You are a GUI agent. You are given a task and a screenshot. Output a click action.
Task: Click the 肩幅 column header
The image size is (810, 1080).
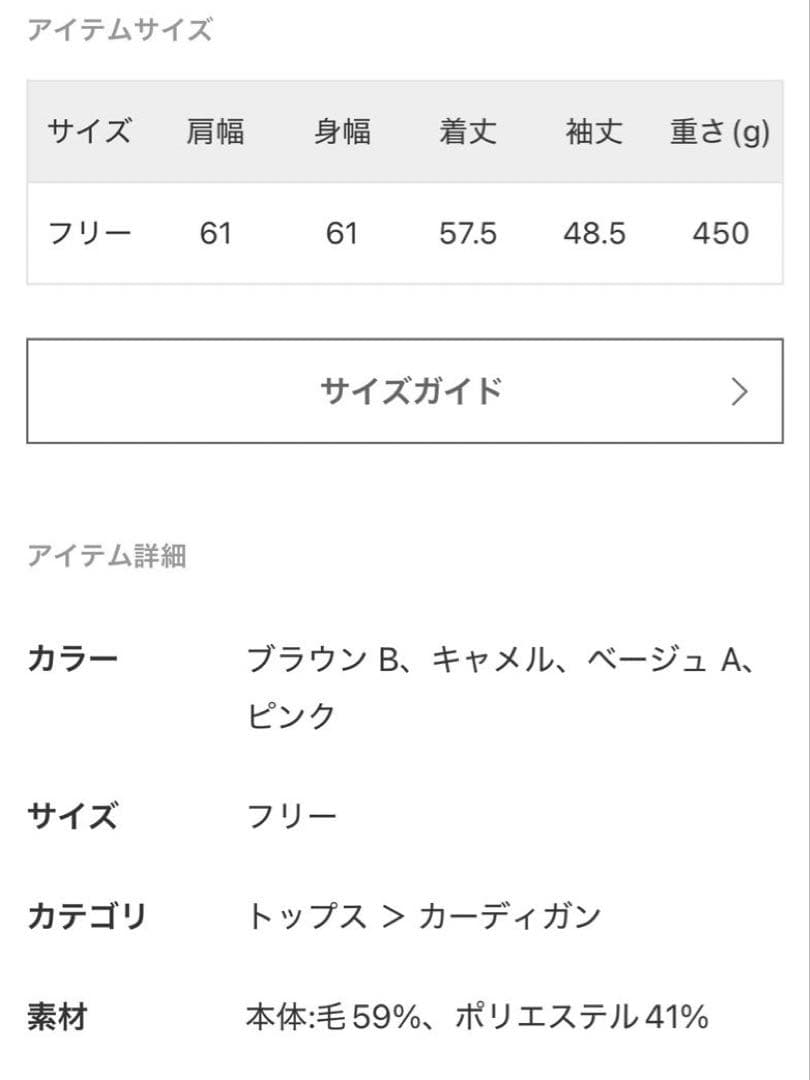click(x=216, y=131)
